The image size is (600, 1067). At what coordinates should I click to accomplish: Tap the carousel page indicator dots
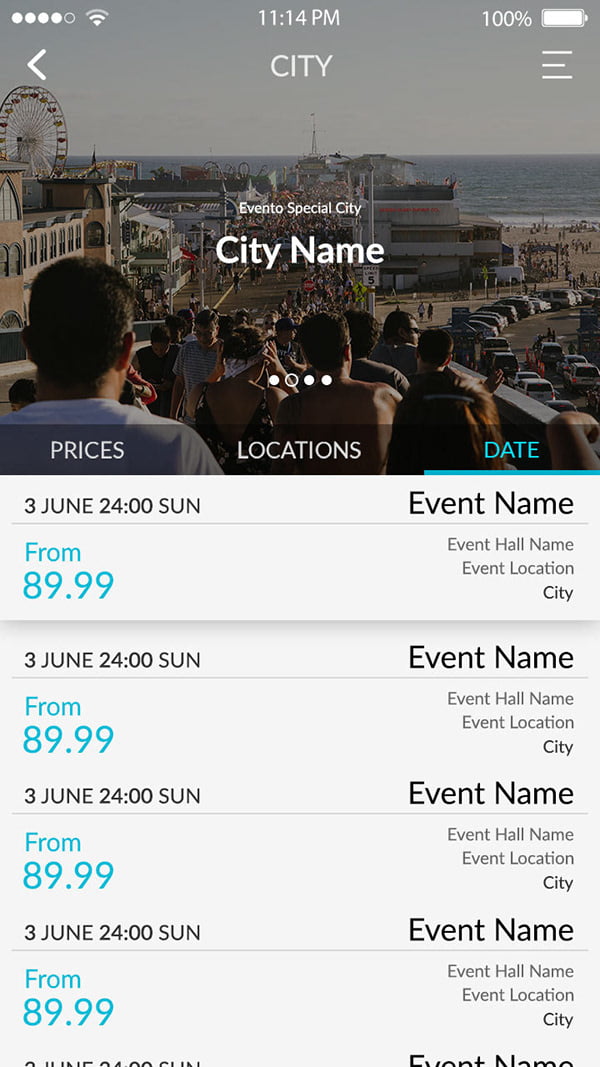(300, 380)
